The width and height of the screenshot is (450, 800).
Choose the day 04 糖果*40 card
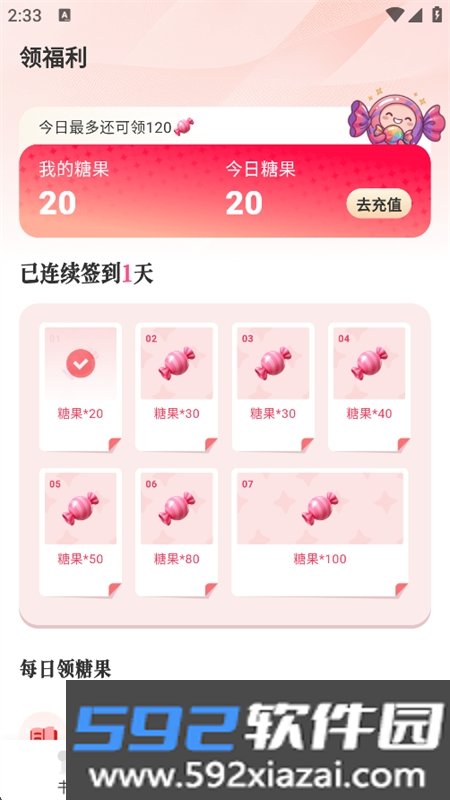point(369,387)
